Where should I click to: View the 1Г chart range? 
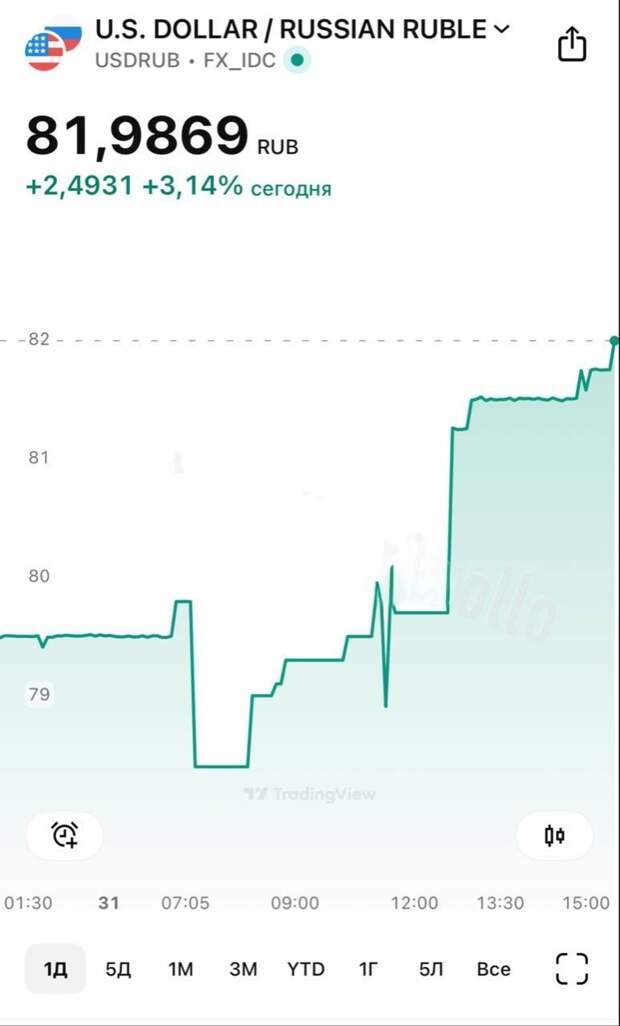[369, 969]
